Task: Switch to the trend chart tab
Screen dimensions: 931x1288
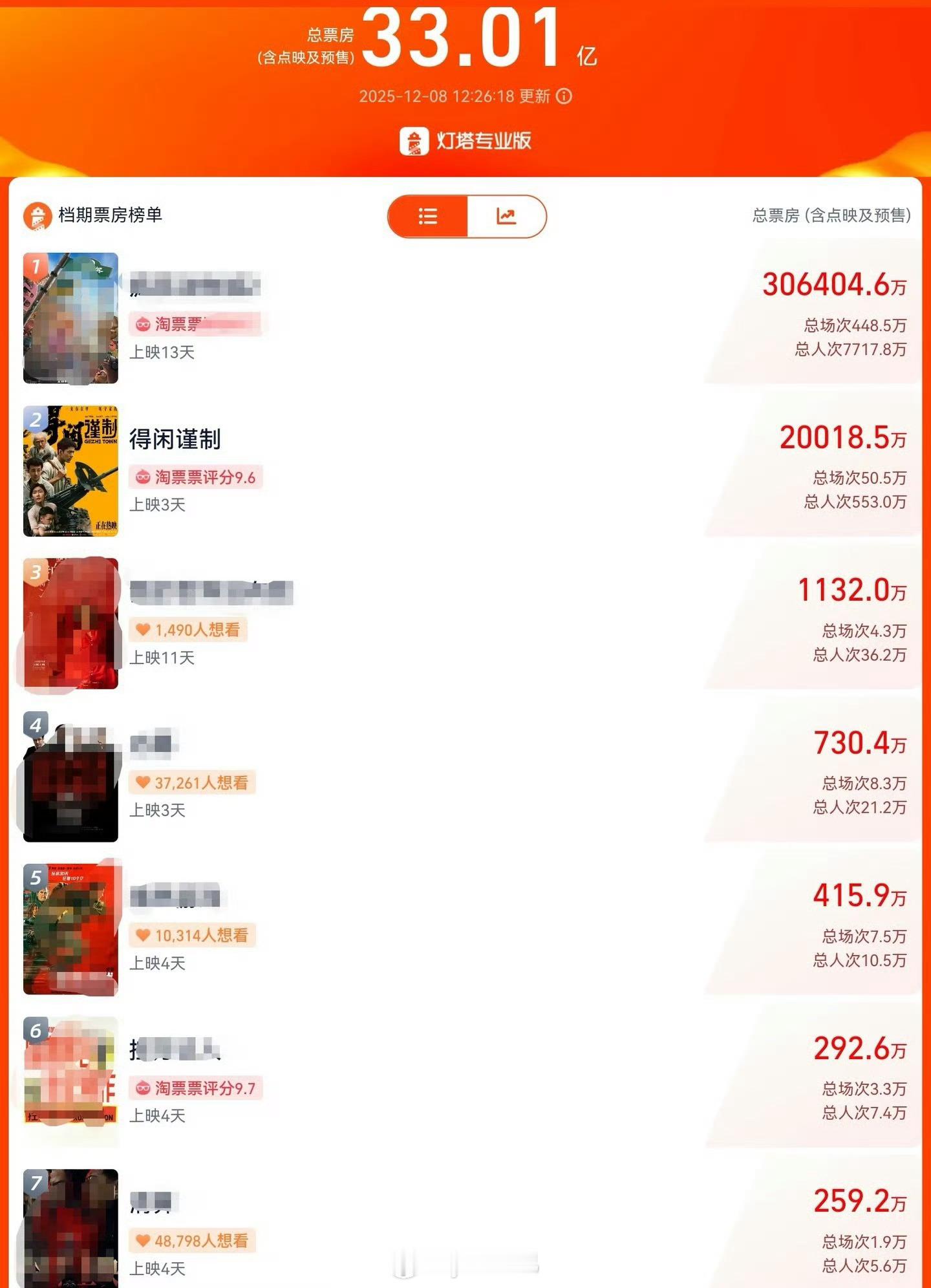Action: (506, 217)
